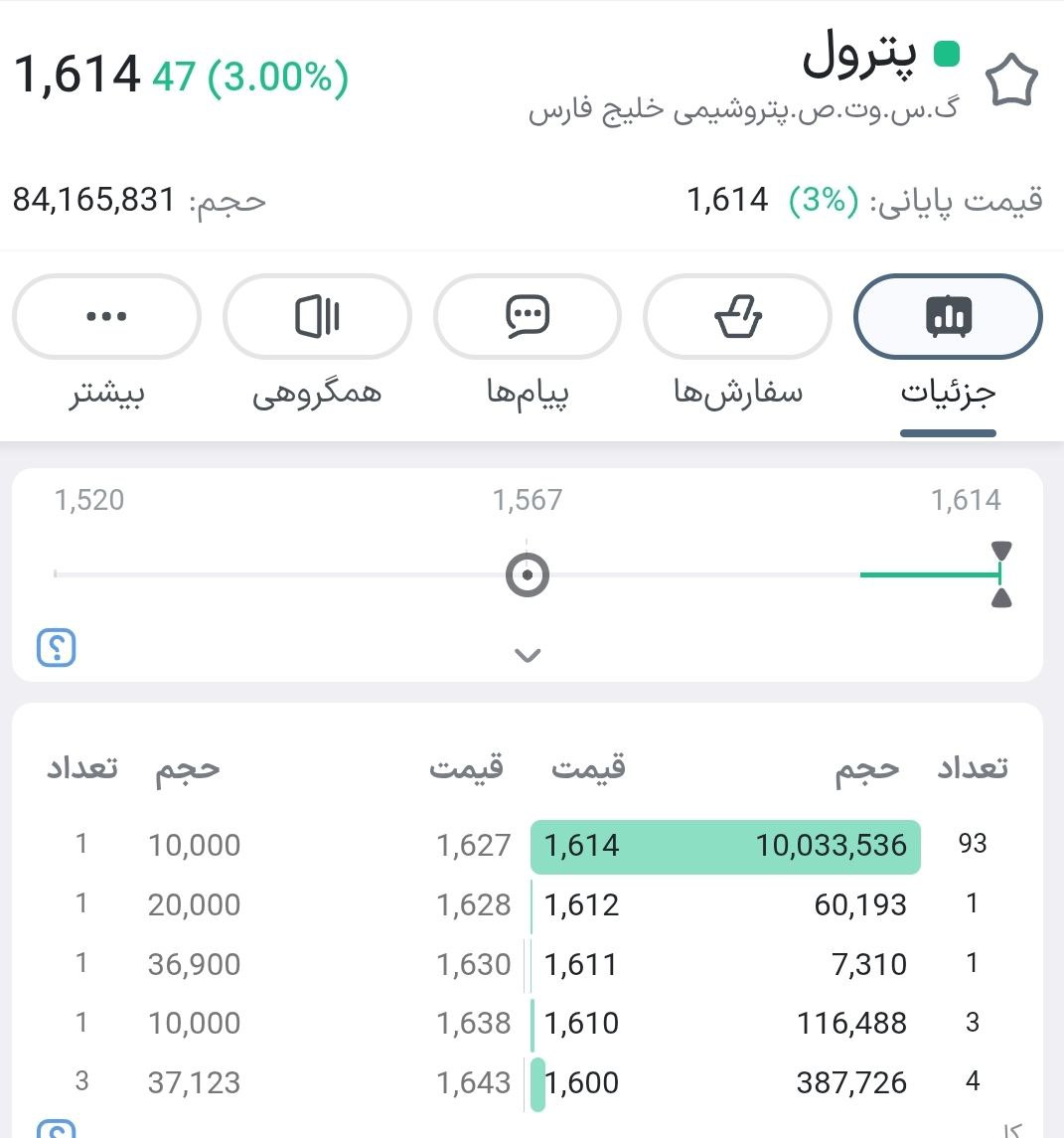Viewport: 1064px width, 1138px height.
Task: Select the سفارش‌ها orders basket icon
Action: [738, 316]
